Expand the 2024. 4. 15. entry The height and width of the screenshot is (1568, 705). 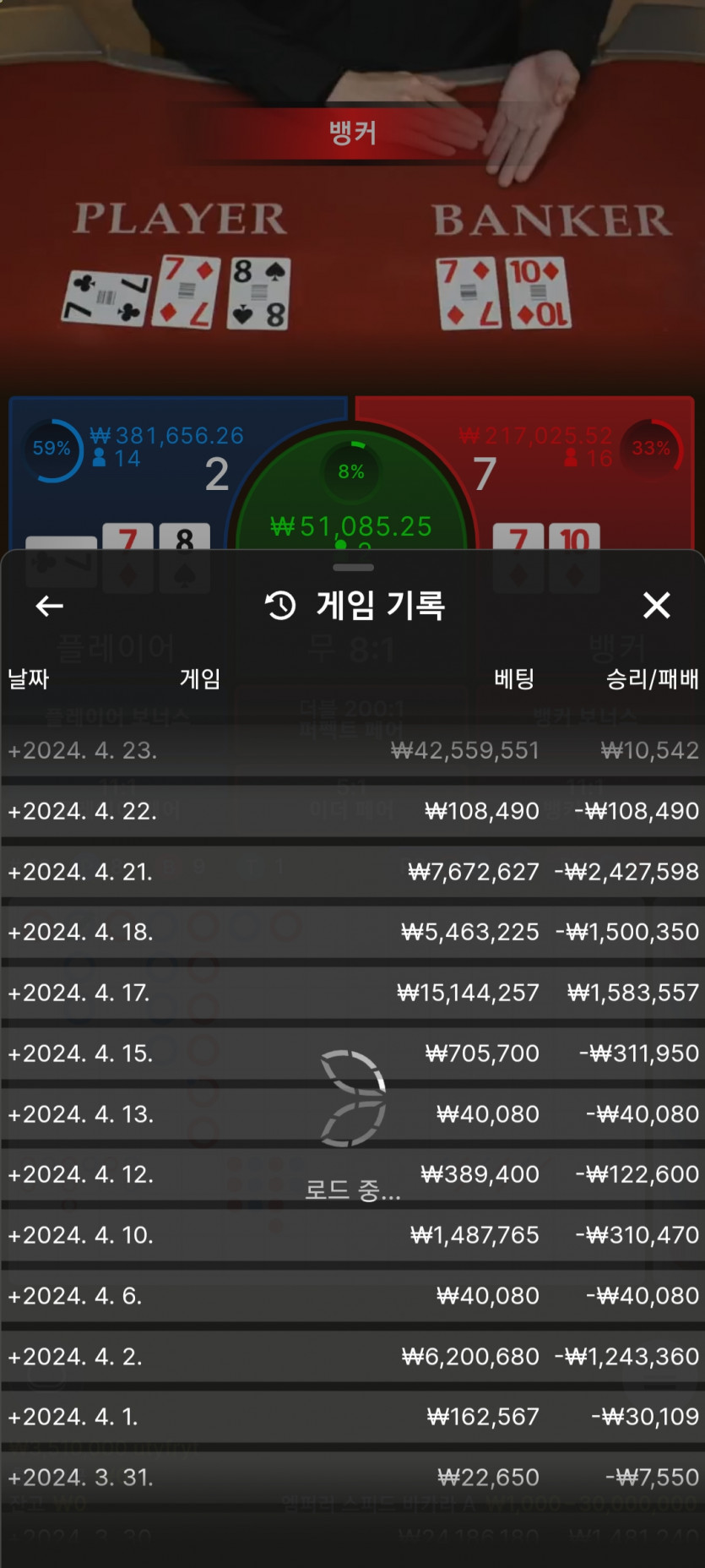(81, 1053)
